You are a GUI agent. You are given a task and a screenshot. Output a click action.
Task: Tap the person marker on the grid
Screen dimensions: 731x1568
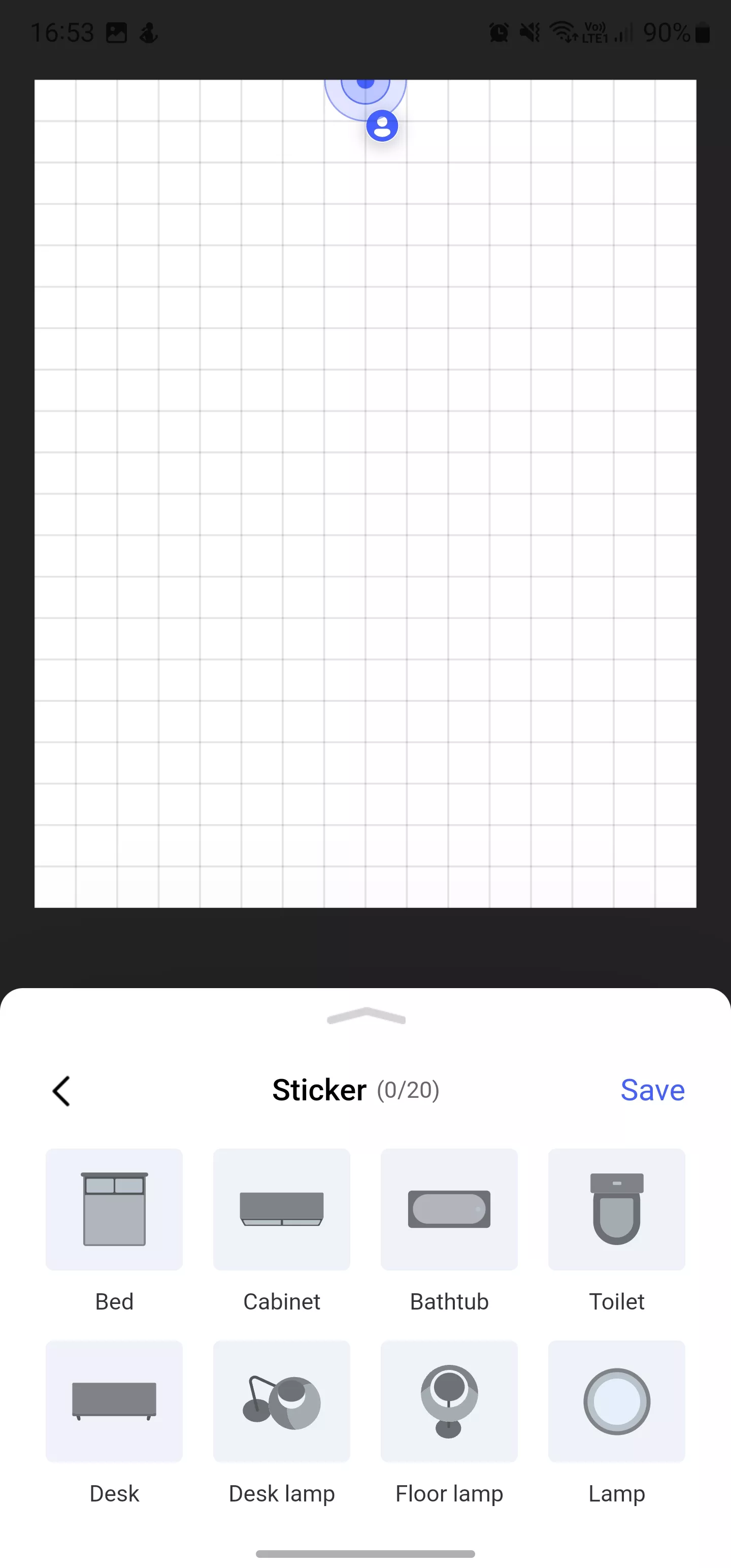pyautogui.click(x=382, y=126)
